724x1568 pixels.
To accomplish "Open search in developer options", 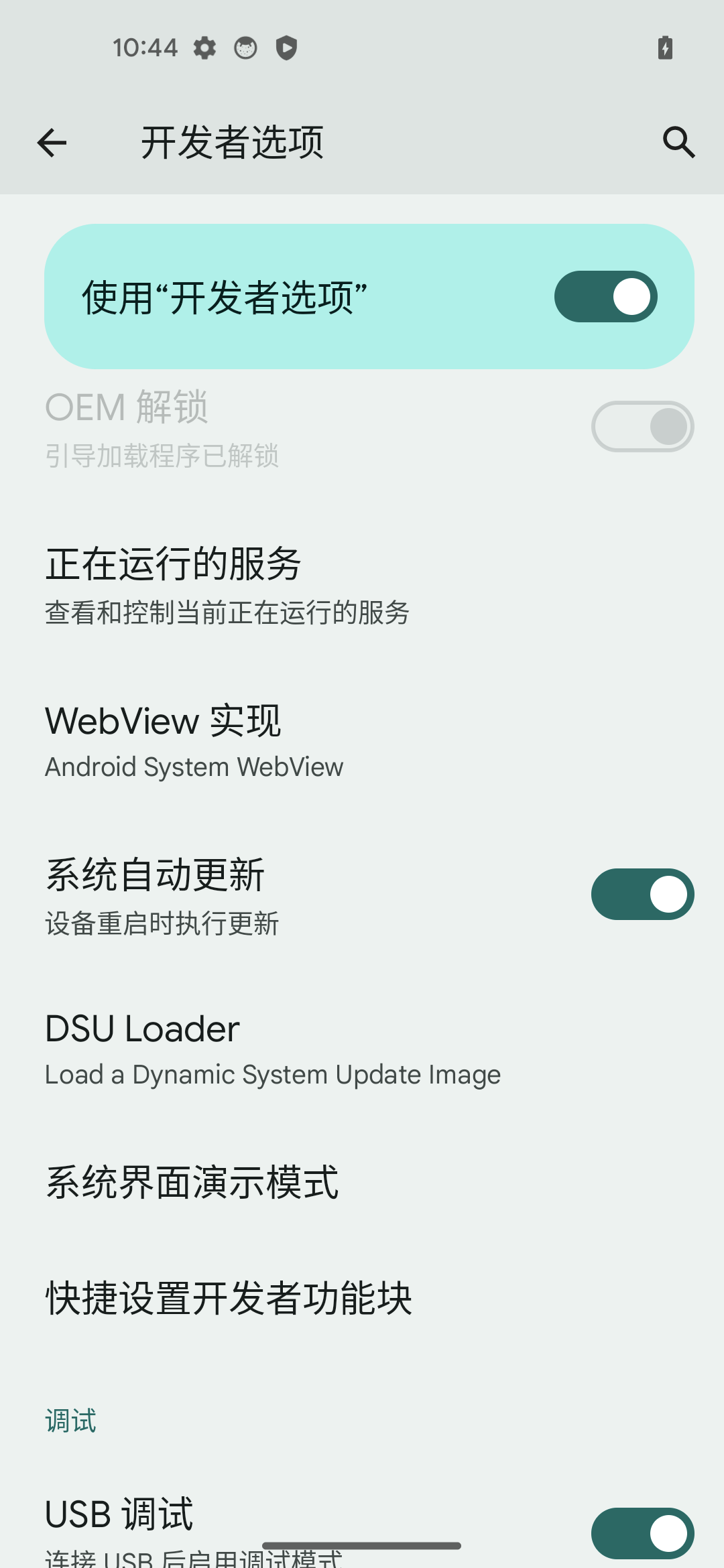I will (678, 143).
